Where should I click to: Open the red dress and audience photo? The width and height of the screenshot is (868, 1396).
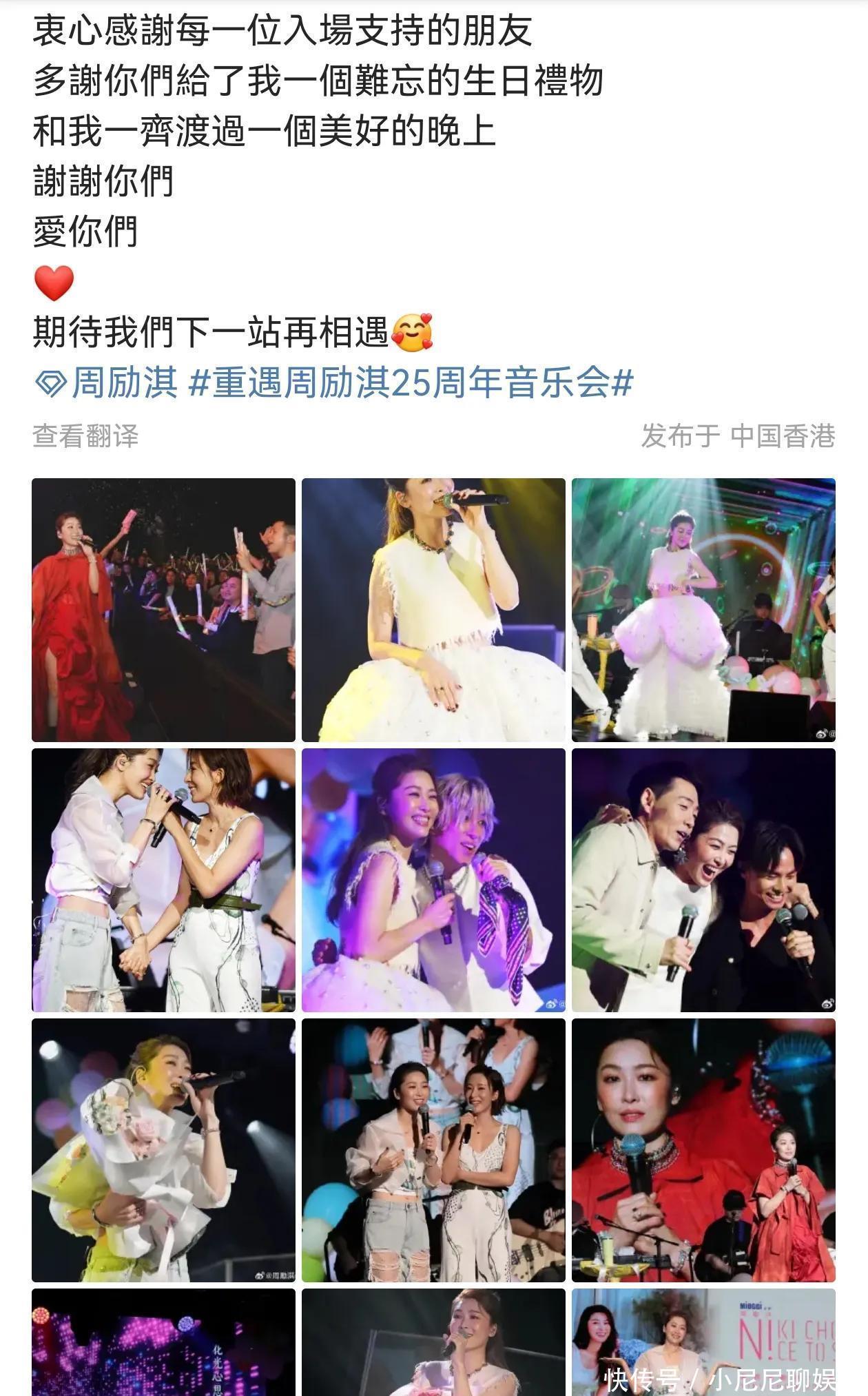163,610
